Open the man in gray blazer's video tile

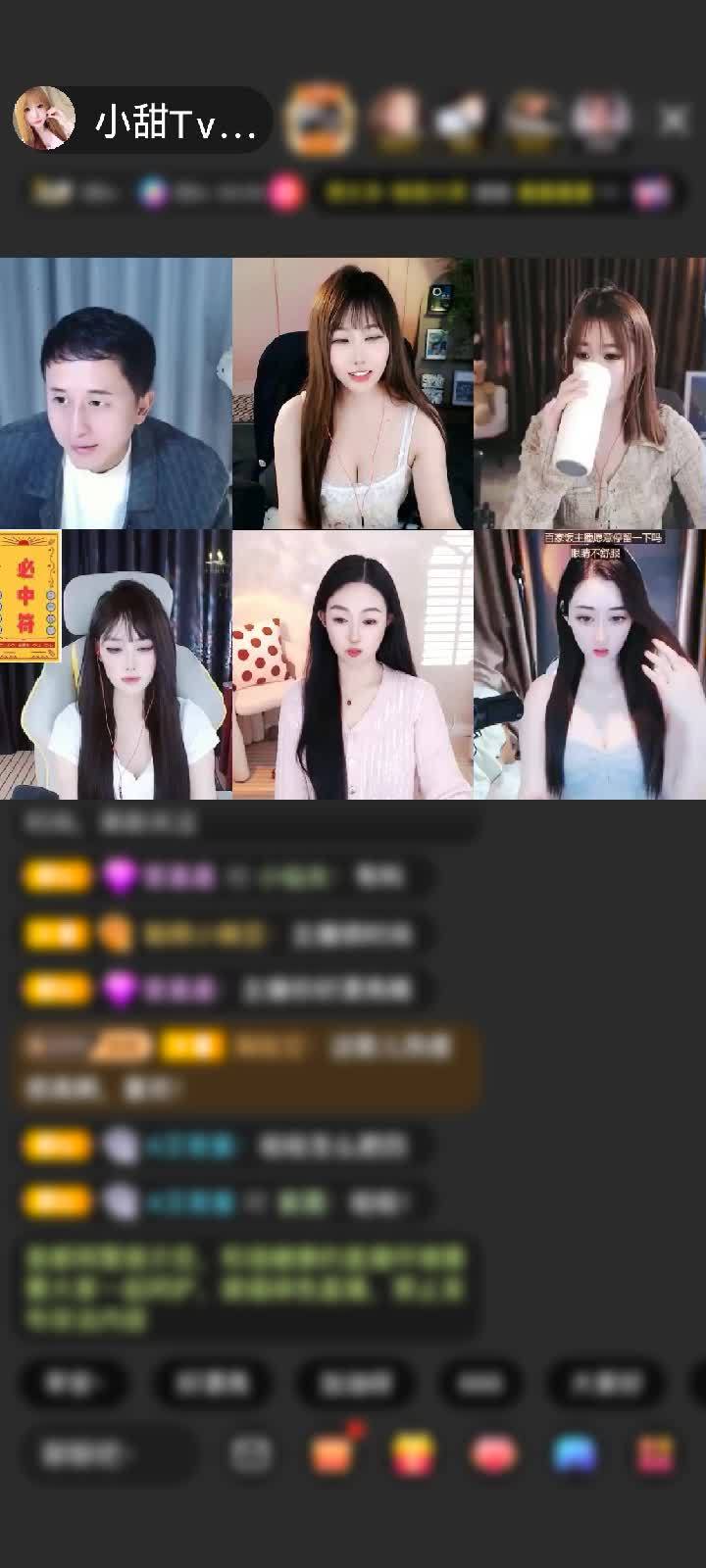116,393
